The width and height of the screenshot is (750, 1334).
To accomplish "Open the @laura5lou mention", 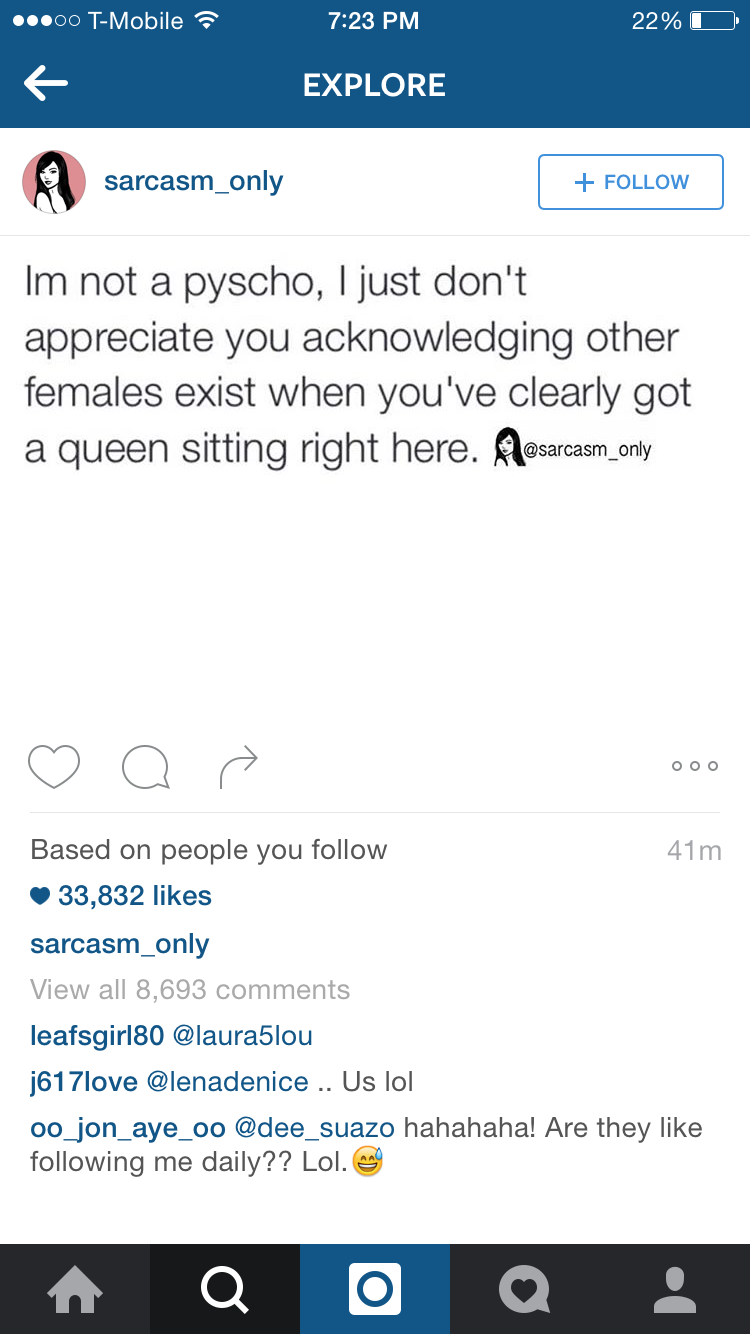I will coord(243,1036).
